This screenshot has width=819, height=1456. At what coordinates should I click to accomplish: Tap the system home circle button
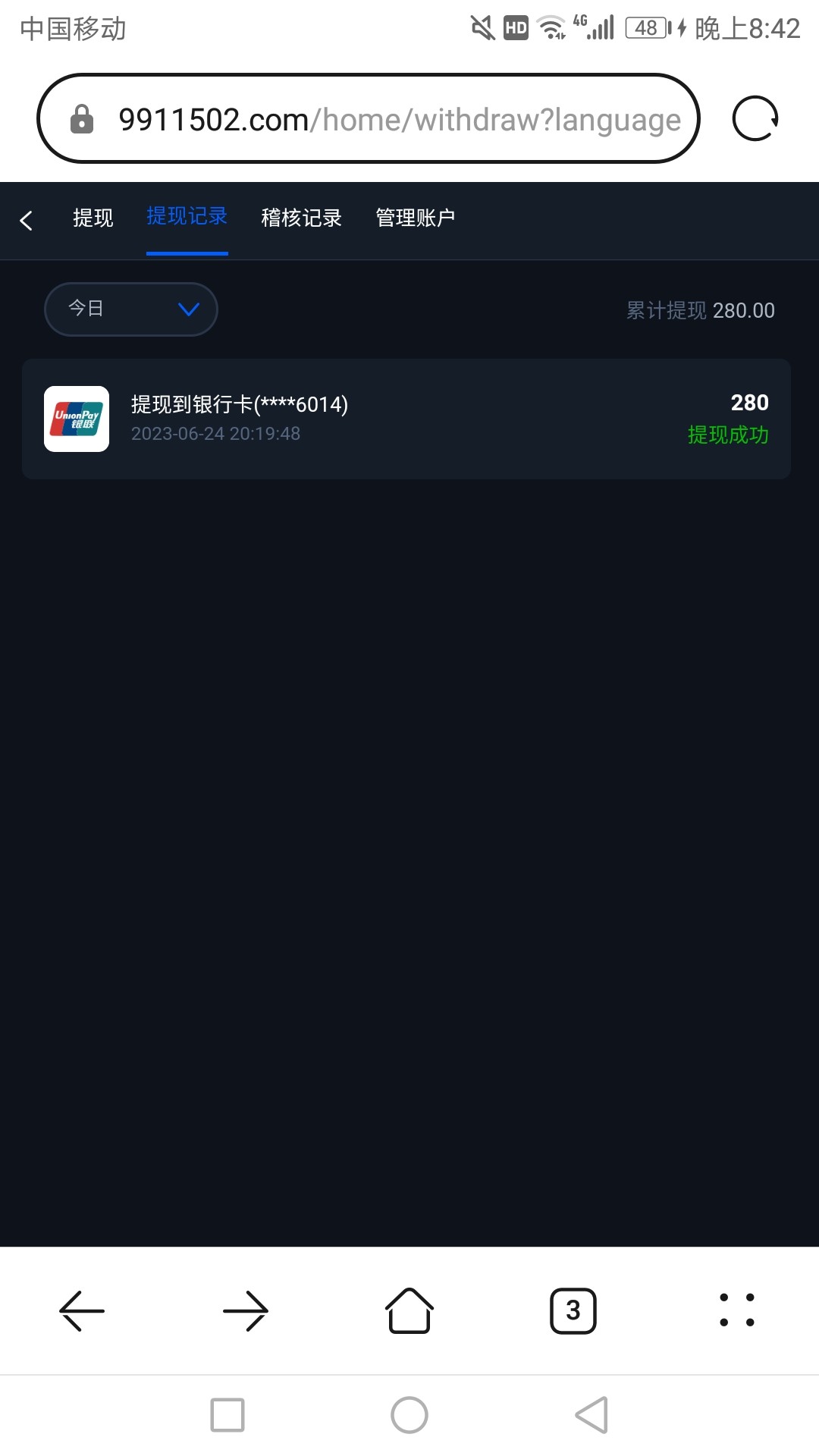[x=409, y=1415]
